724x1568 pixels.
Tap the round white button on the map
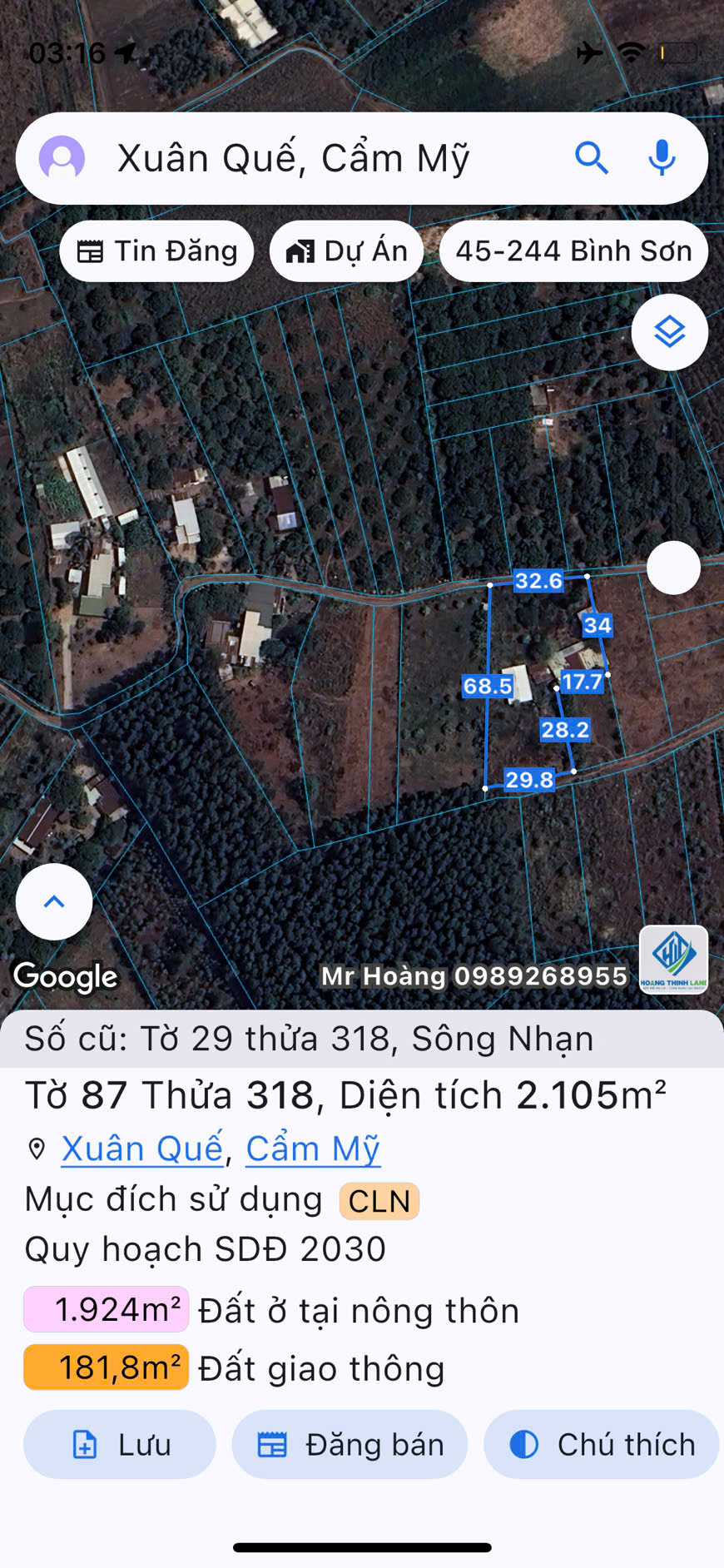673,568
